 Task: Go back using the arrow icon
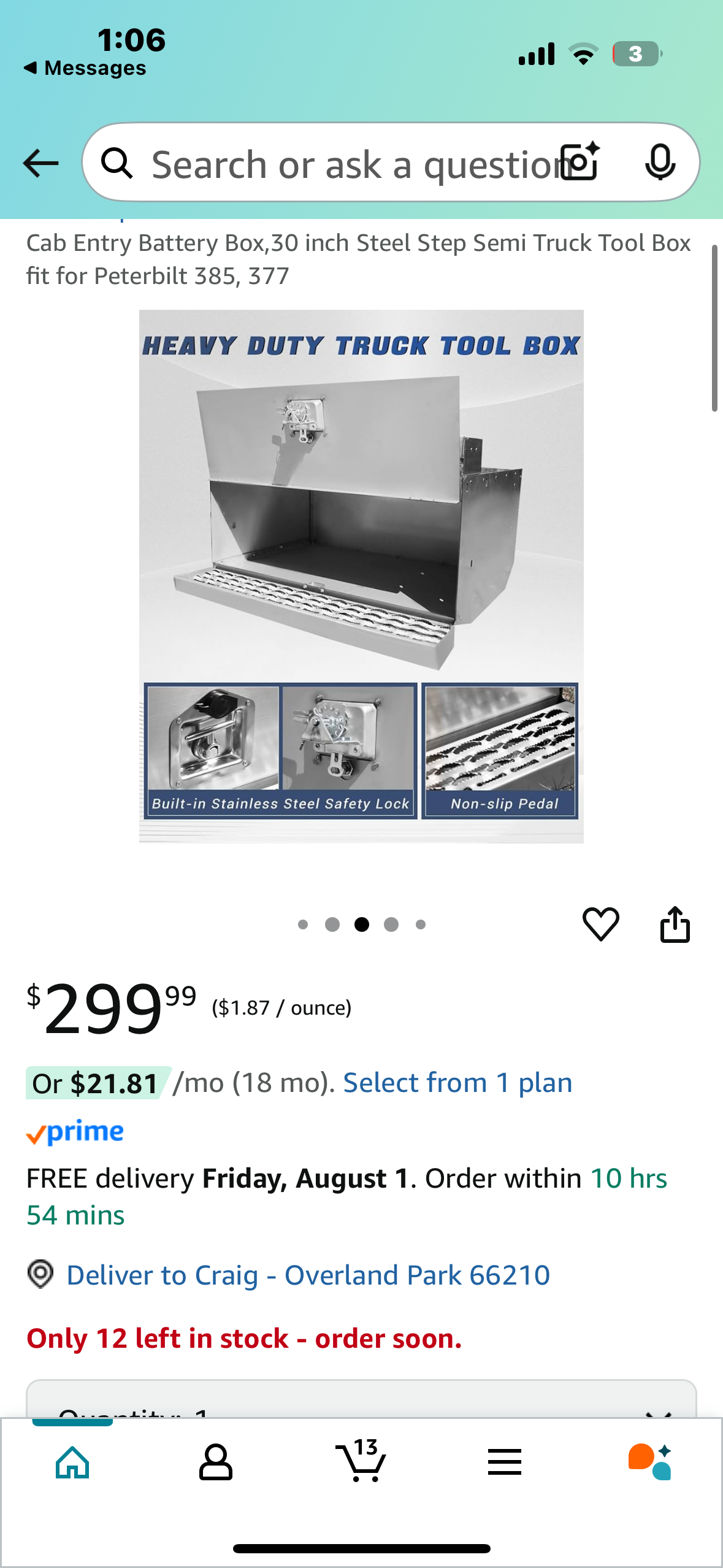coord(40,163)
